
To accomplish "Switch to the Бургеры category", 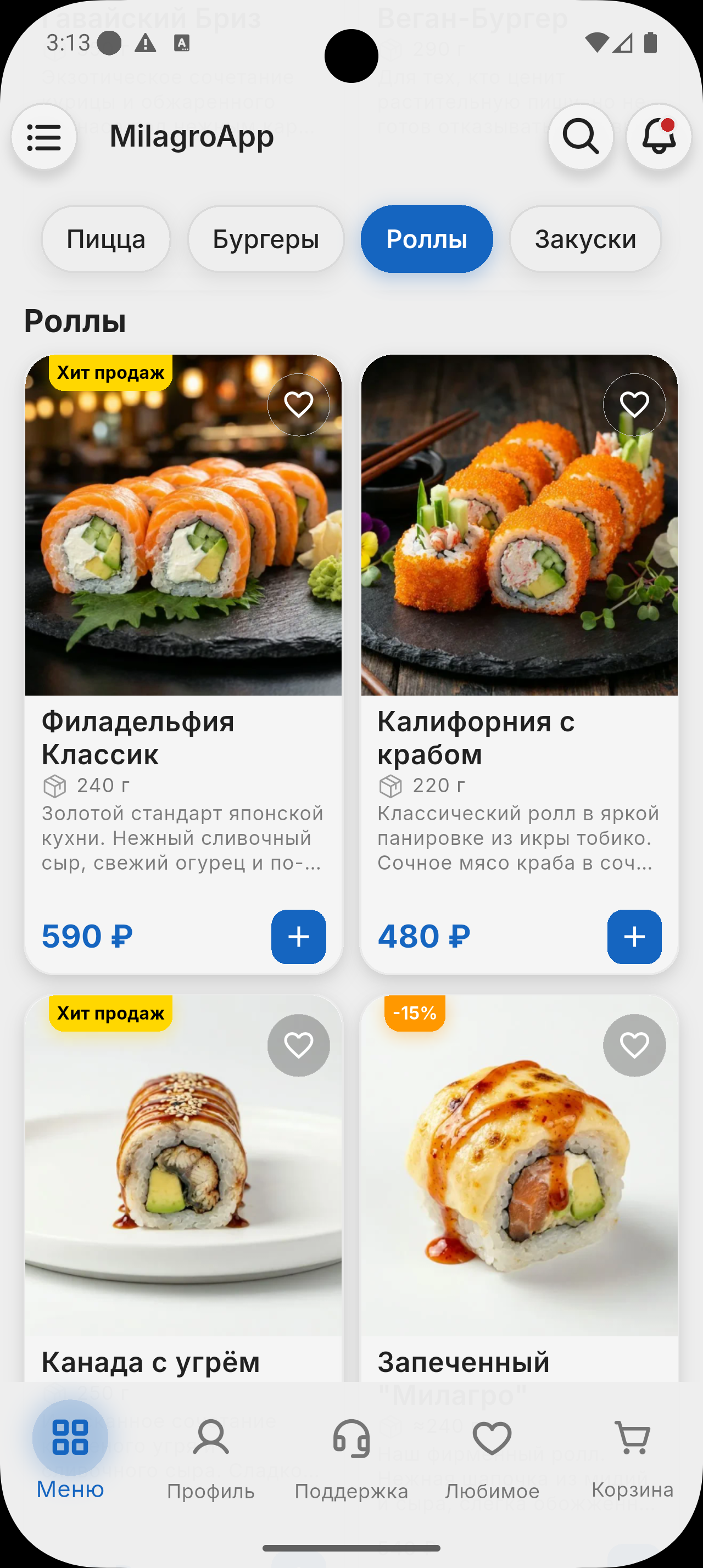I will click(265, 239).
